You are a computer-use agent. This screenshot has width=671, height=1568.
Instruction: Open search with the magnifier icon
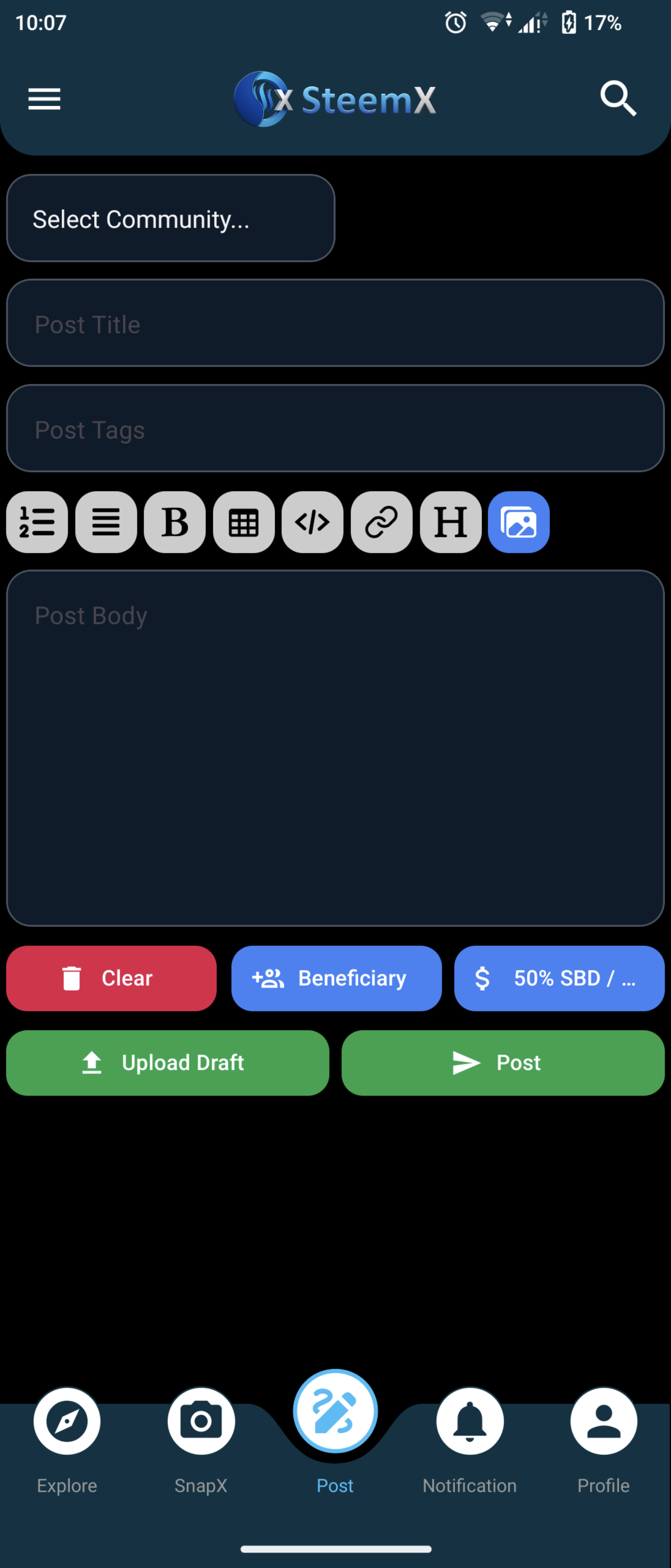pyautogui.click(x=618, y=98)
